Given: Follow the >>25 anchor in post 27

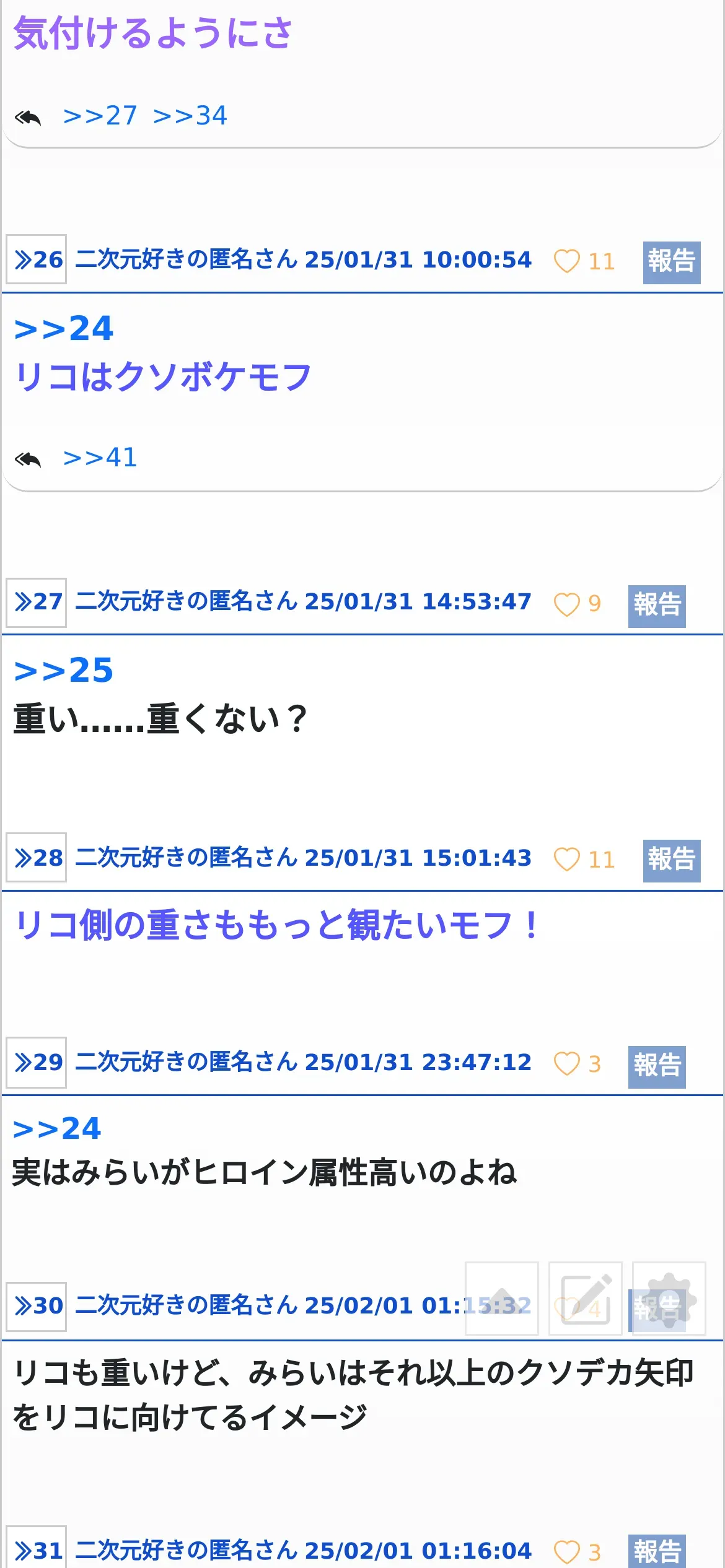Looking at the screenshot, I should [64, 671].
